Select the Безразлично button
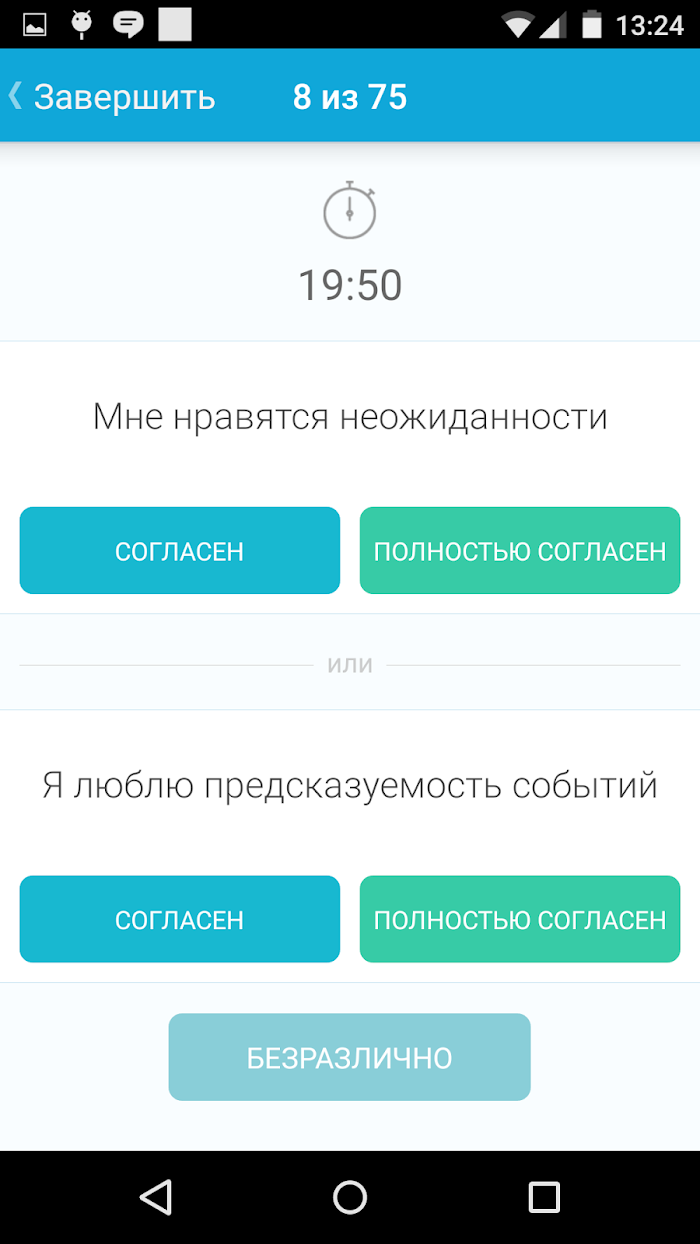The width and height of the screenshot is (700, 1244). click(349, 1057)
